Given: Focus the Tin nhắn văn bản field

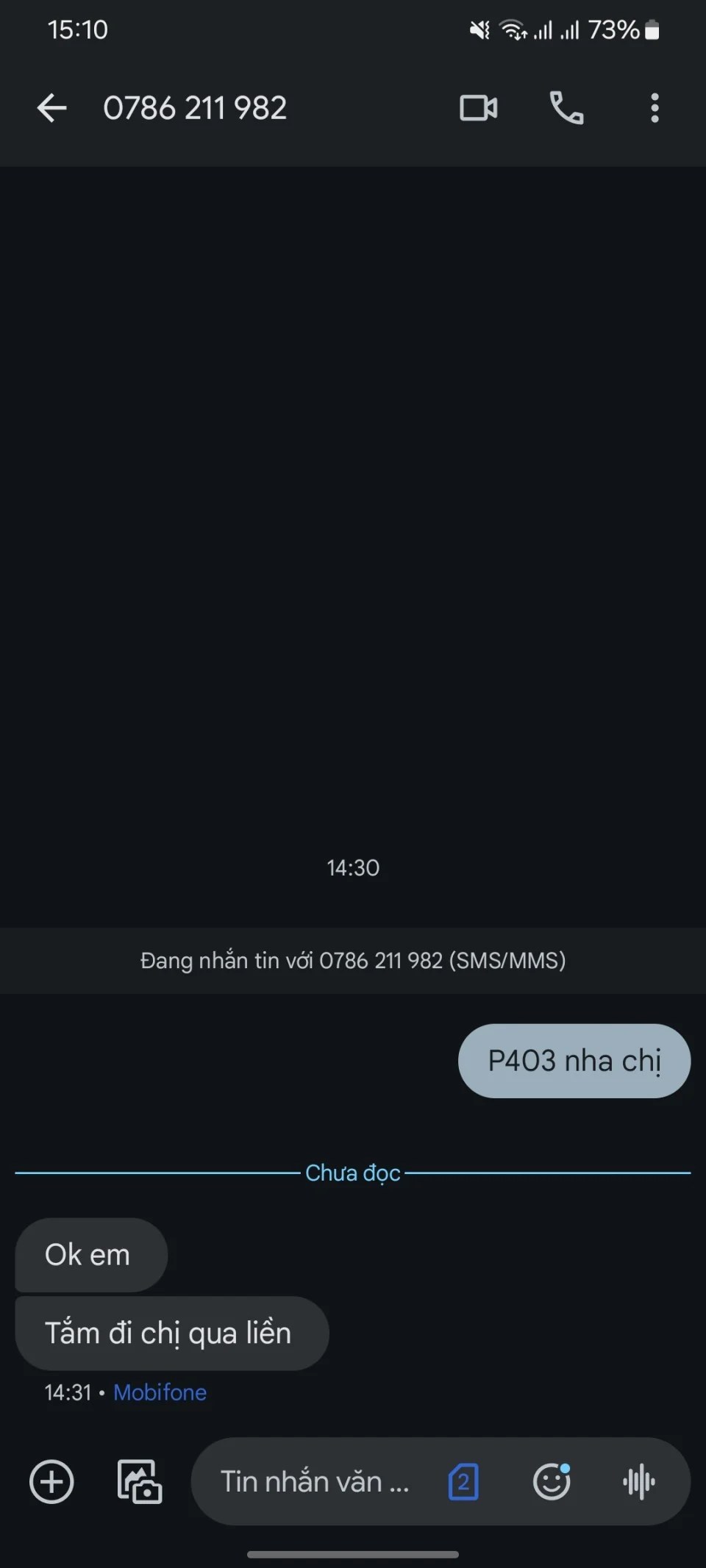Looking at the screenshot, I should coord(316,1481).
